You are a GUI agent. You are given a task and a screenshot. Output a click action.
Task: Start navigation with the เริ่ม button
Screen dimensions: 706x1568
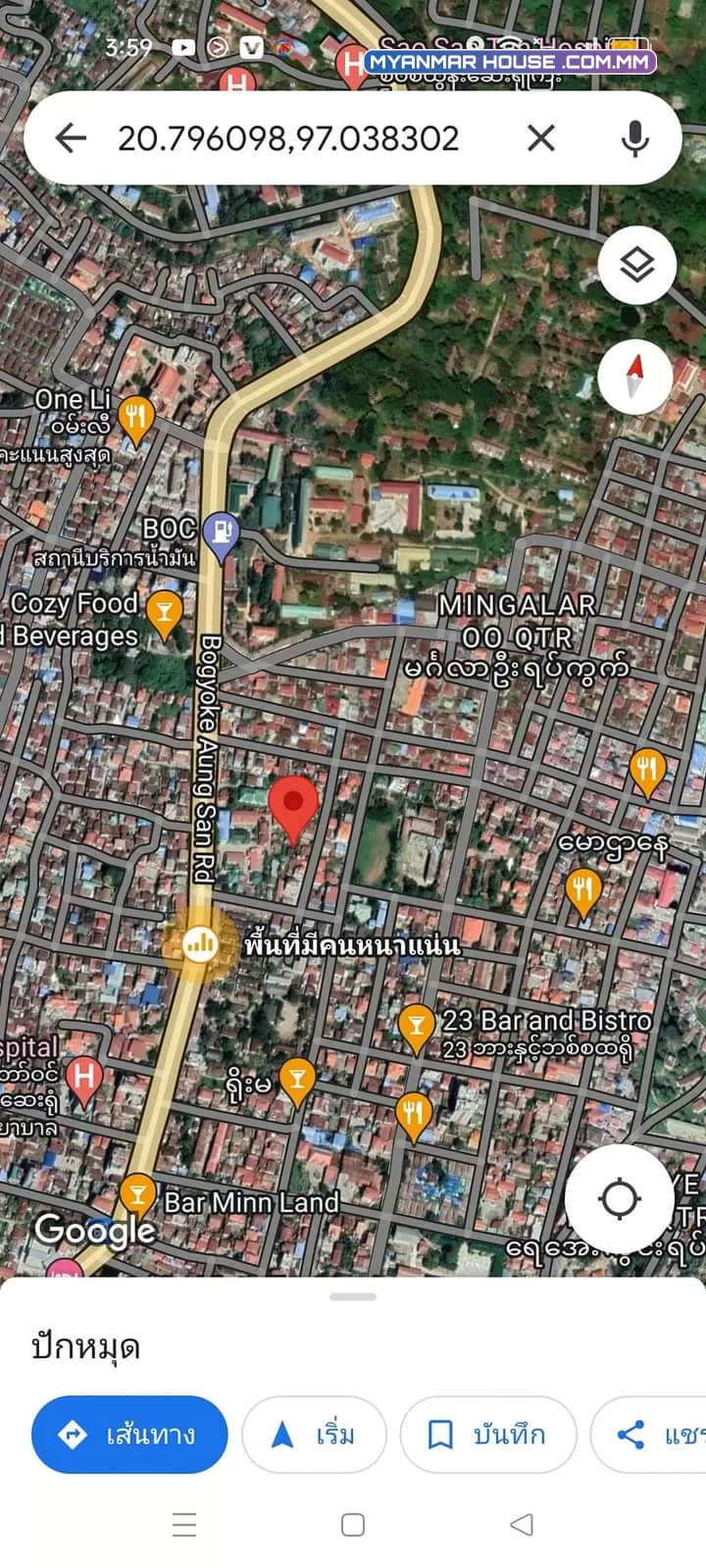point(314,1435)
